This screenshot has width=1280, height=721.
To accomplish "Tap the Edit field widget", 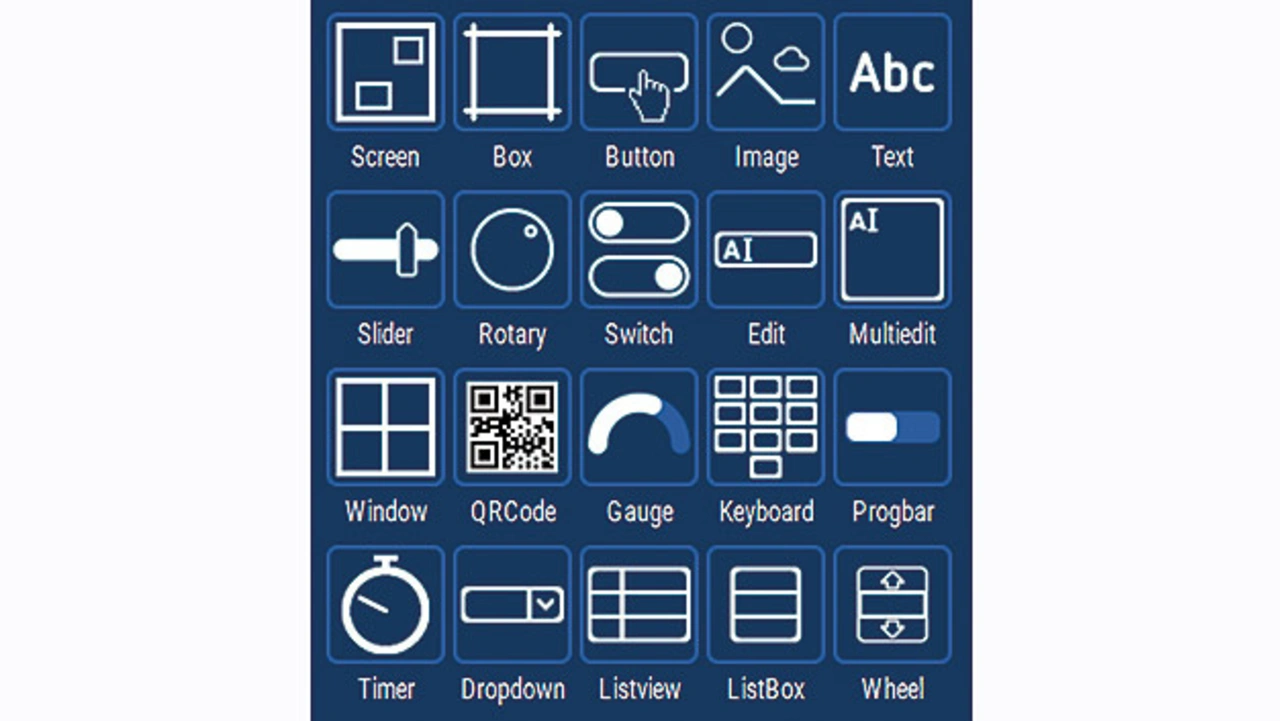I will pos(766,250).
